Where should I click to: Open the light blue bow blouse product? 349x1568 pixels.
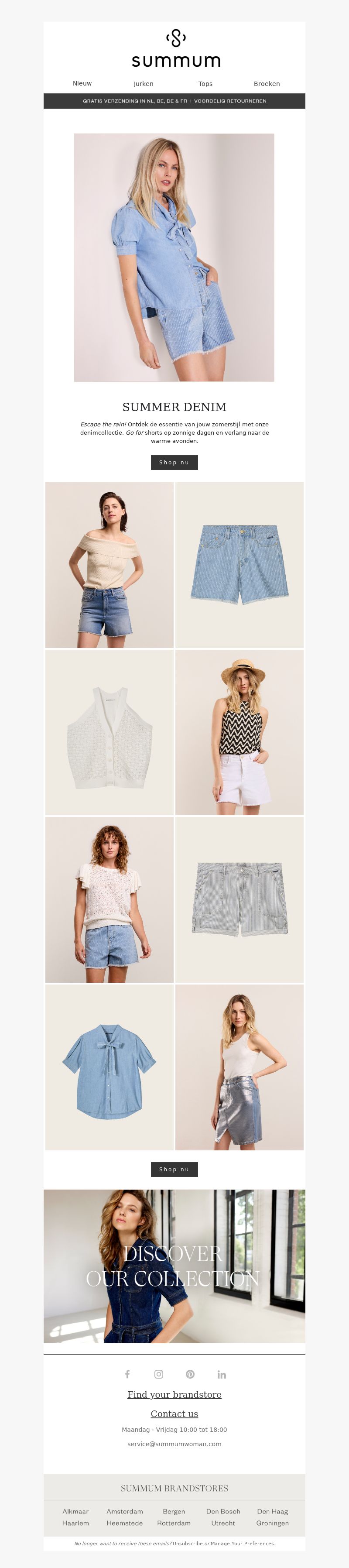[109, 1067]
